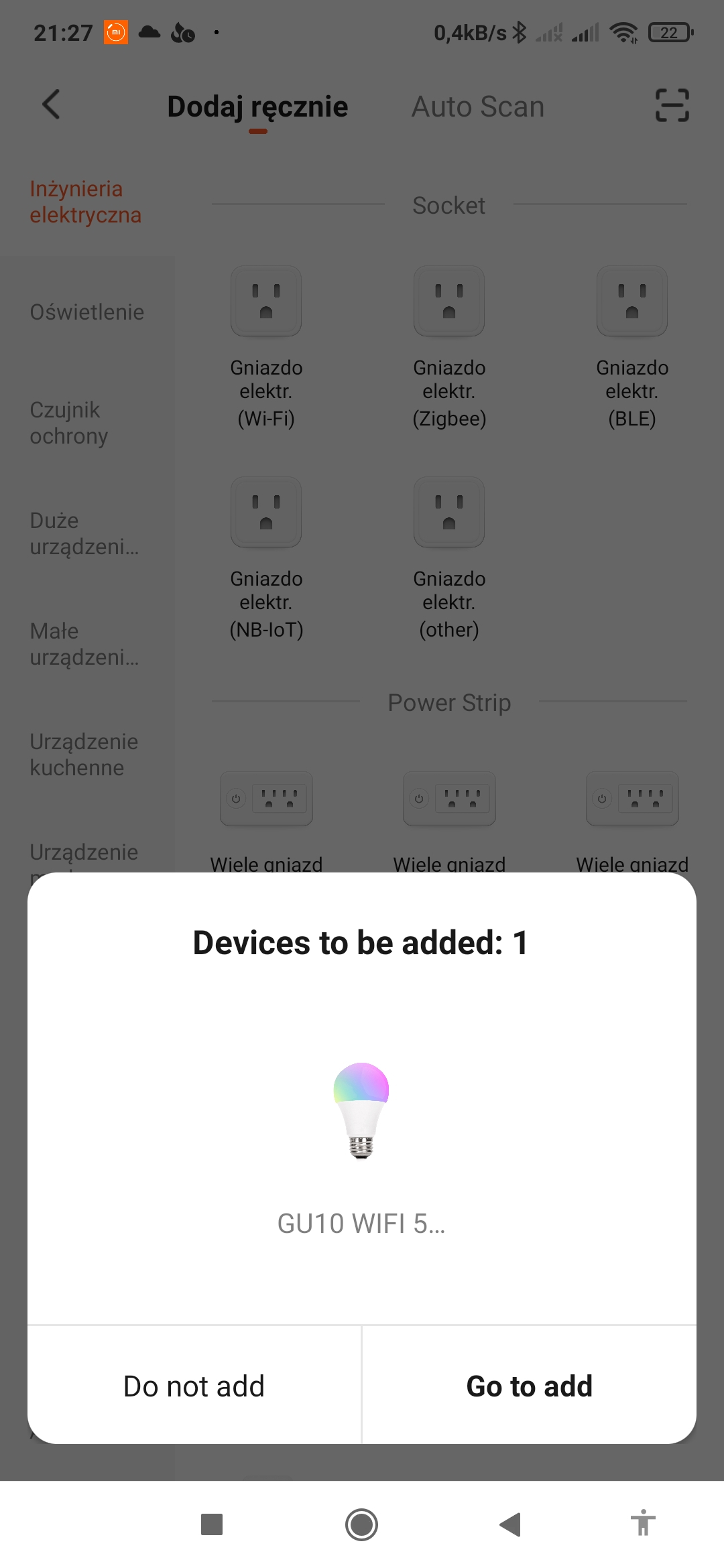This screenshot has height=1568, width=724.
Task: Tap the middle Wiele gniazd power strip icon
Action: (x=449, y=799)
